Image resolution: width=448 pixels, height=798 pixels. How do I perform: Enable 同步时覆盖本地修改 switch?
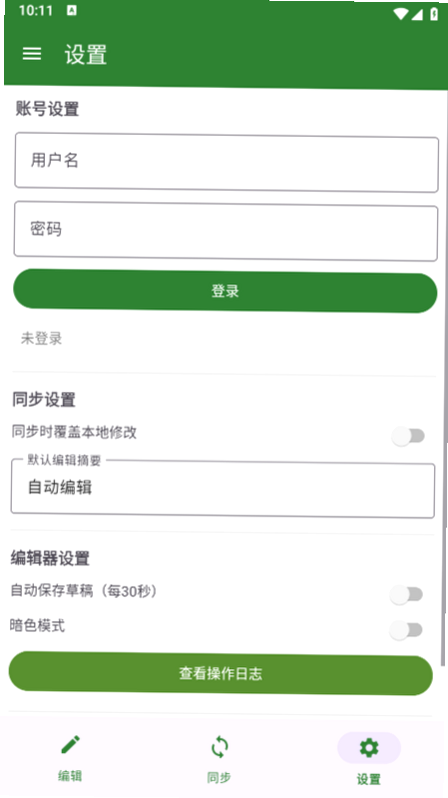click(408, 436)
